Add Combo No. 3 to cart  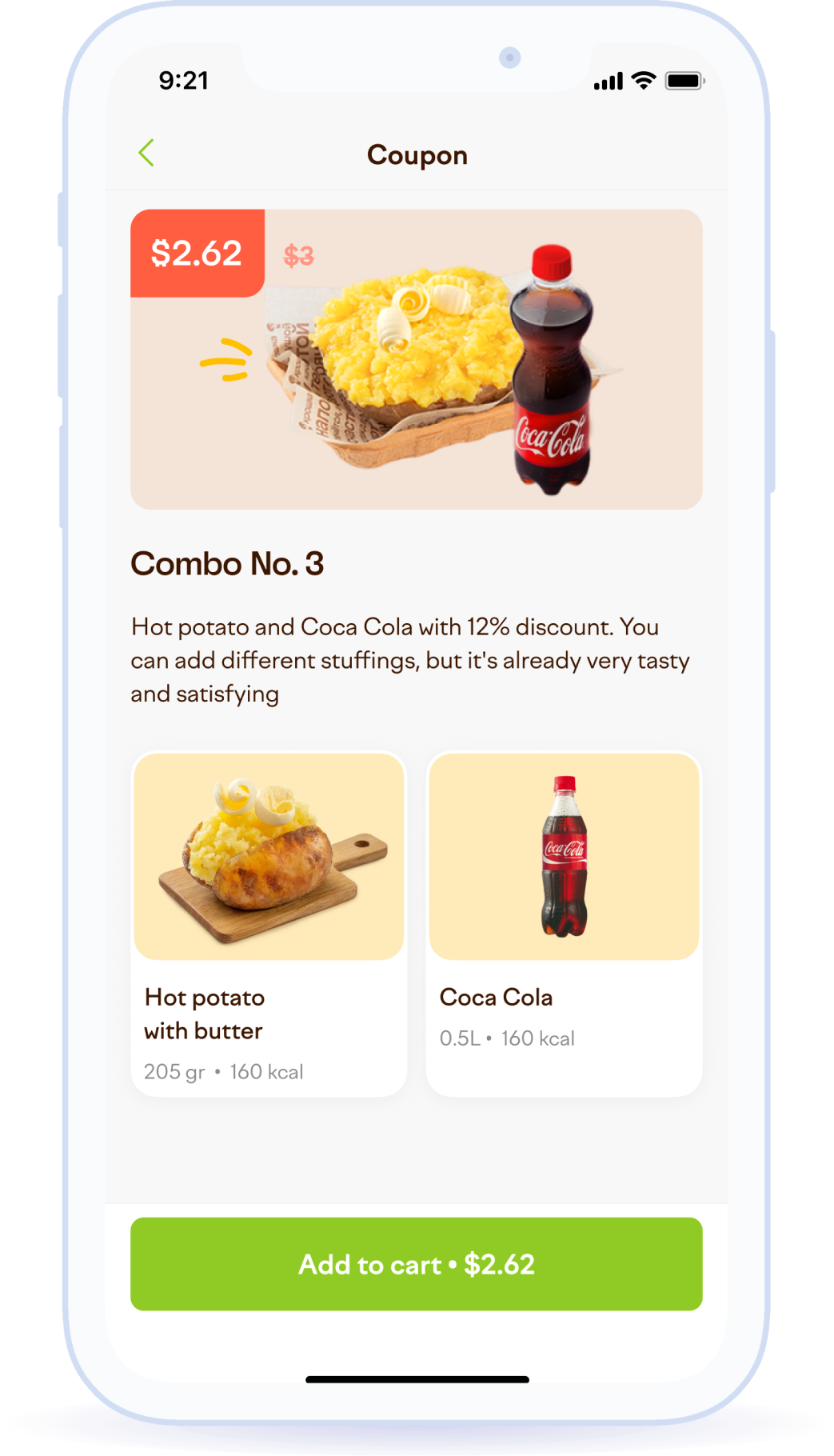tap(416, 1264)
